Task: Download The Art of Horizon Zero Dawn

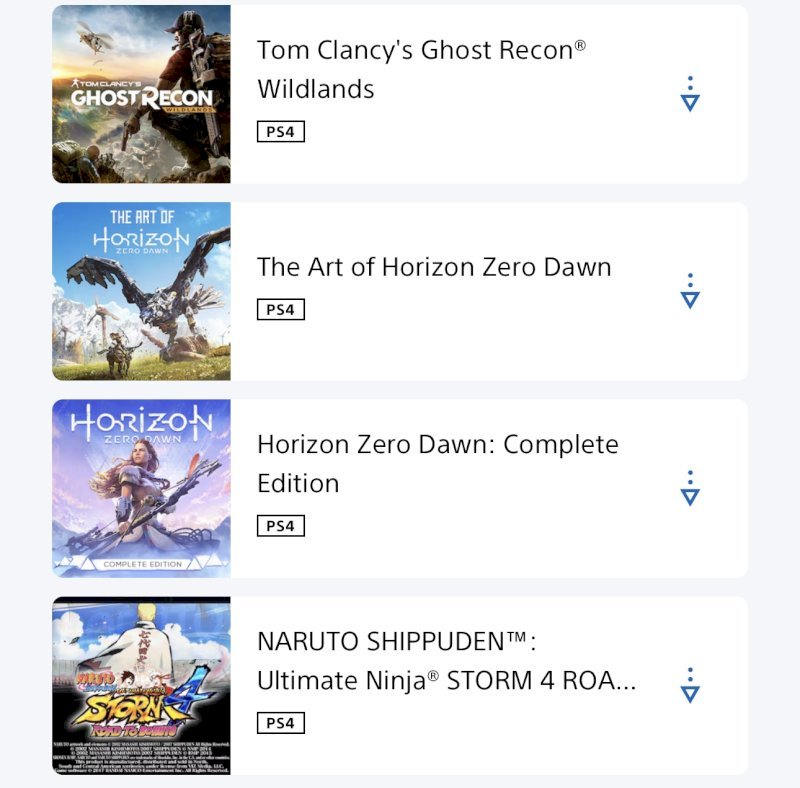Action: [690, 292]
